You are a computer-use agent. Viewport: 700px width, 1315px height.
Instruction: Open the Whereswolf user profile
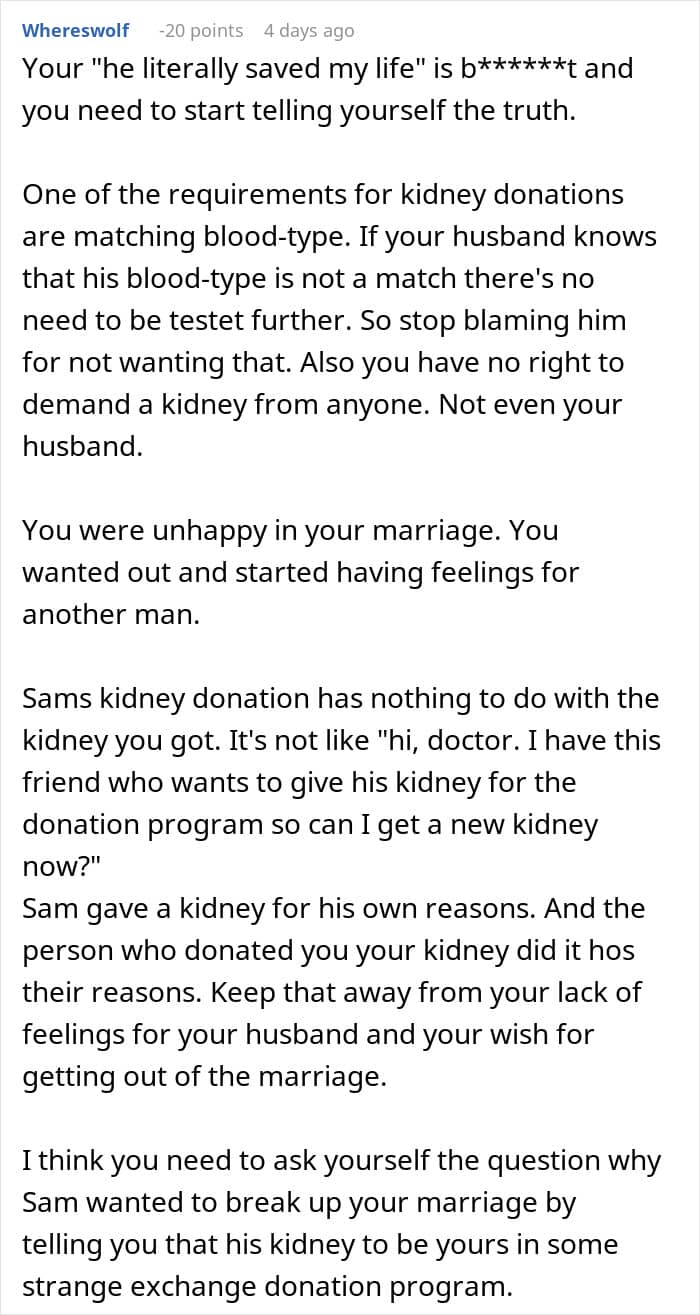76,30
